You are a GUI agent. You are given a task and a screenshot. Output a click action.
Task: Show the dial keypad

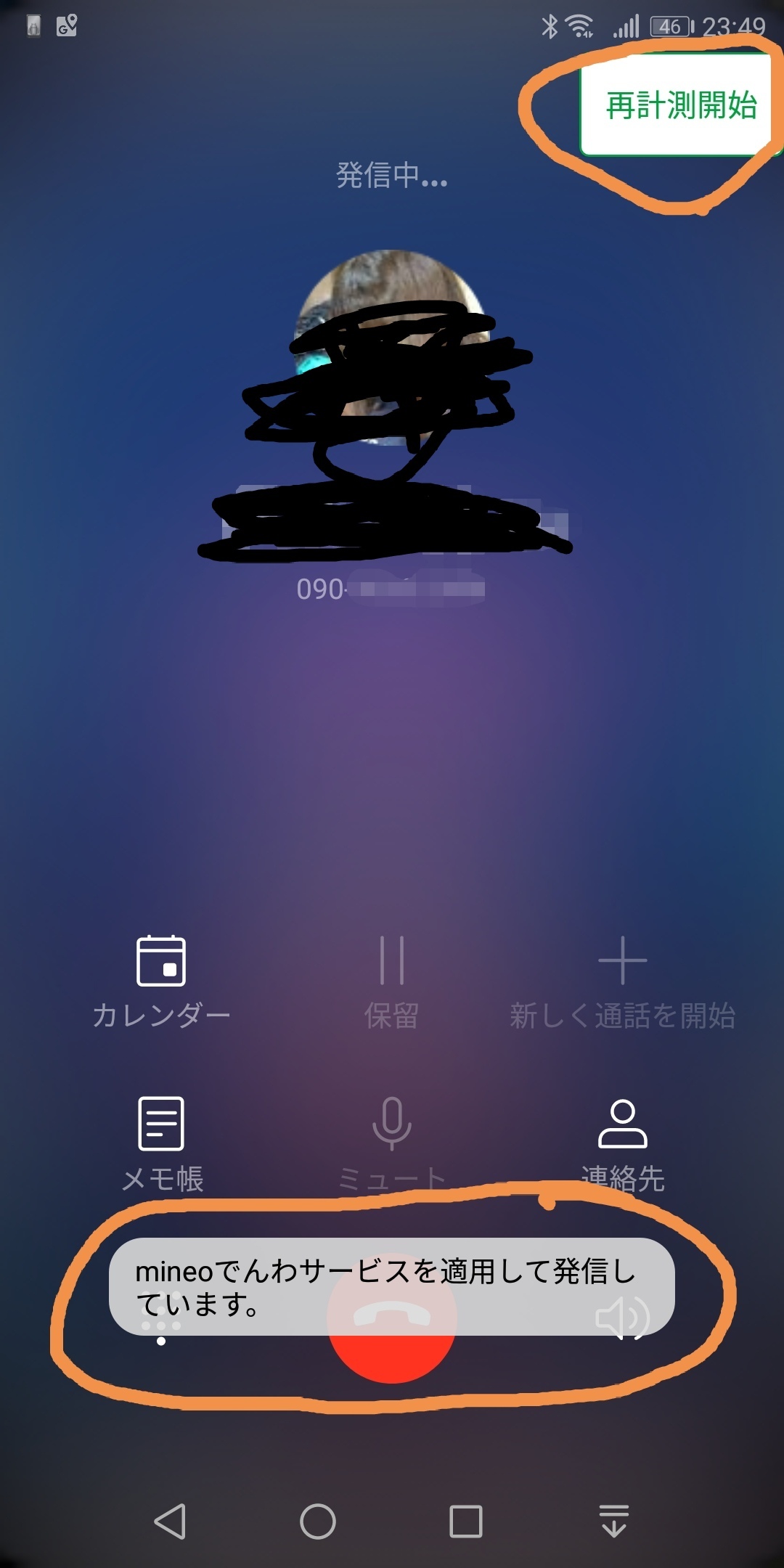[161, 1327]
